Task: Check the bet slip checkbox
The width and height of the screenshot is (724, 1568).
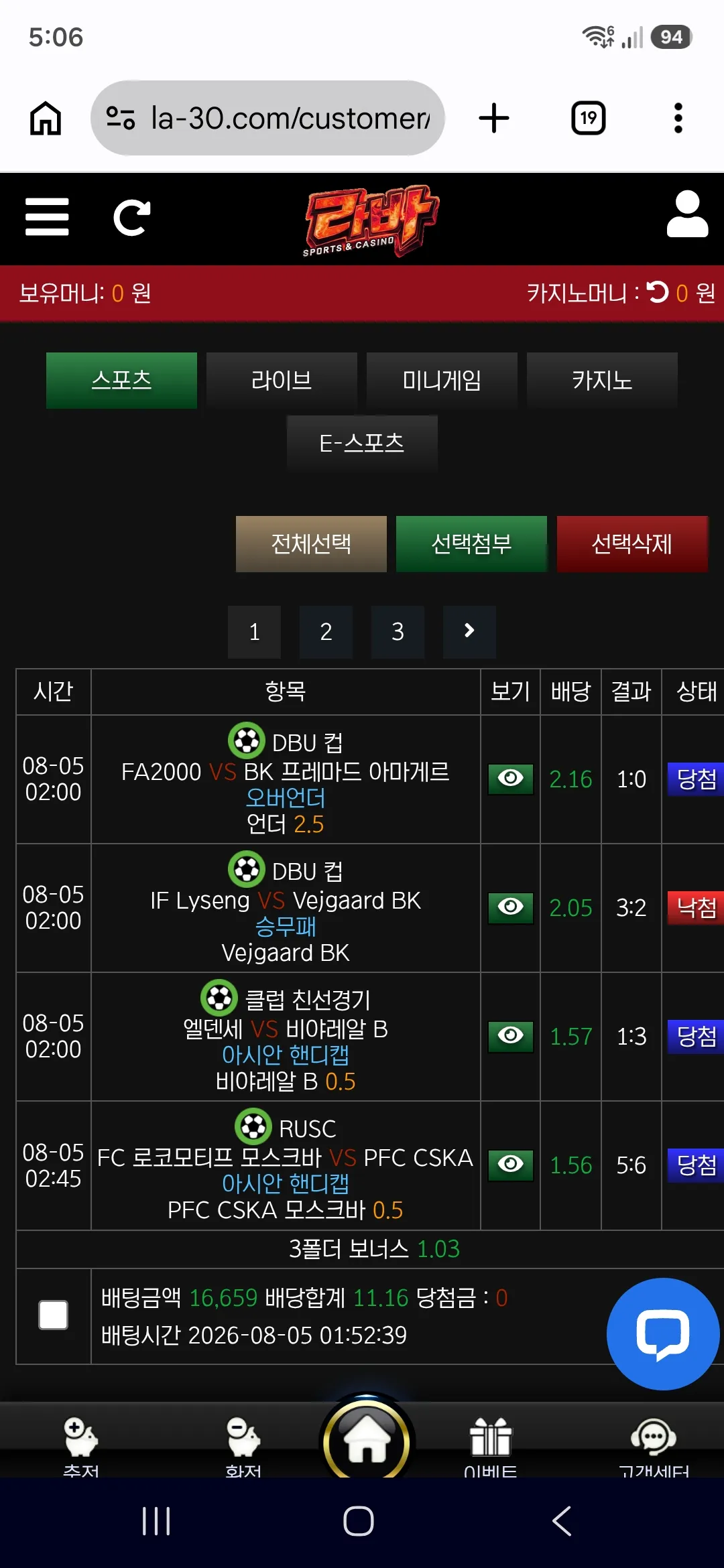Action: 54,1315
